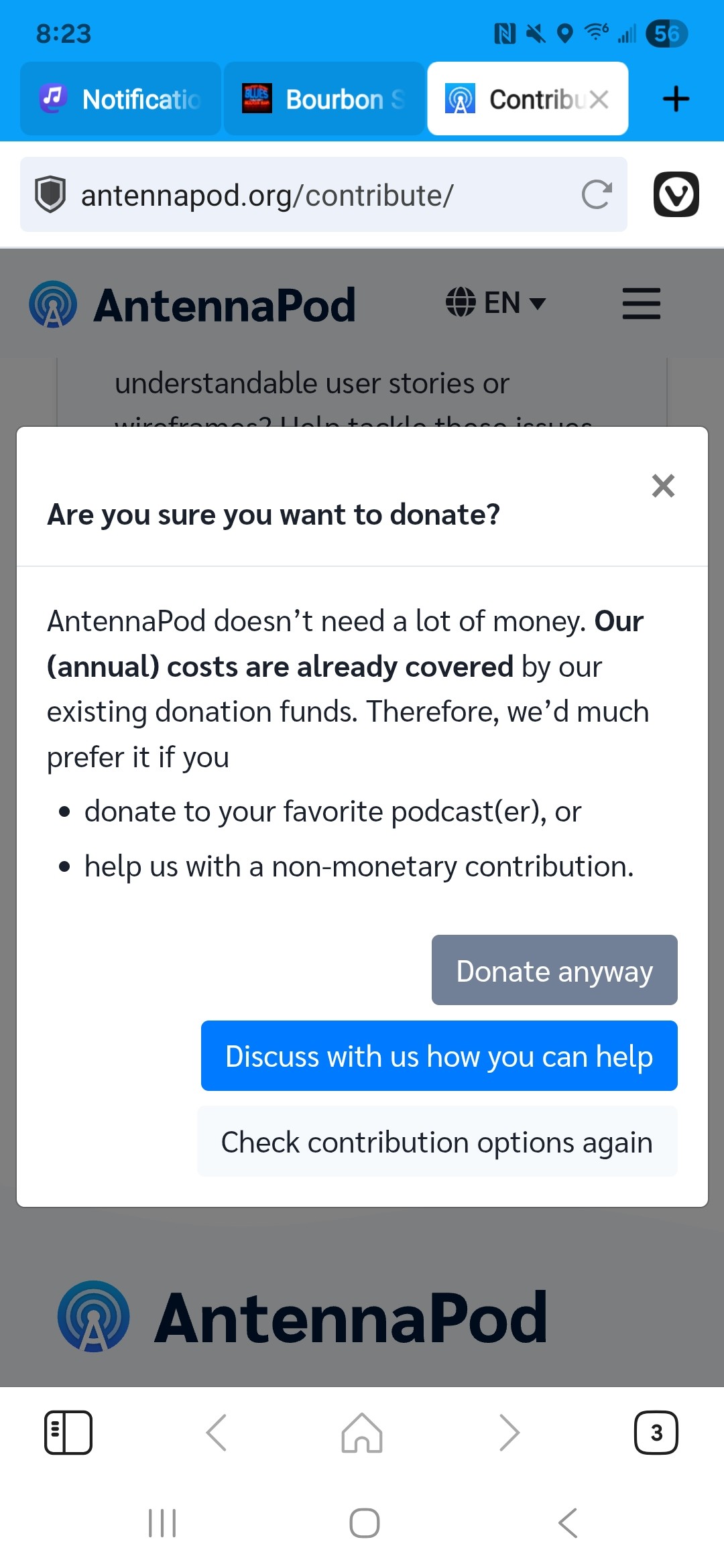
Task: Go back to the previous page
Action: click(217, 1433)
